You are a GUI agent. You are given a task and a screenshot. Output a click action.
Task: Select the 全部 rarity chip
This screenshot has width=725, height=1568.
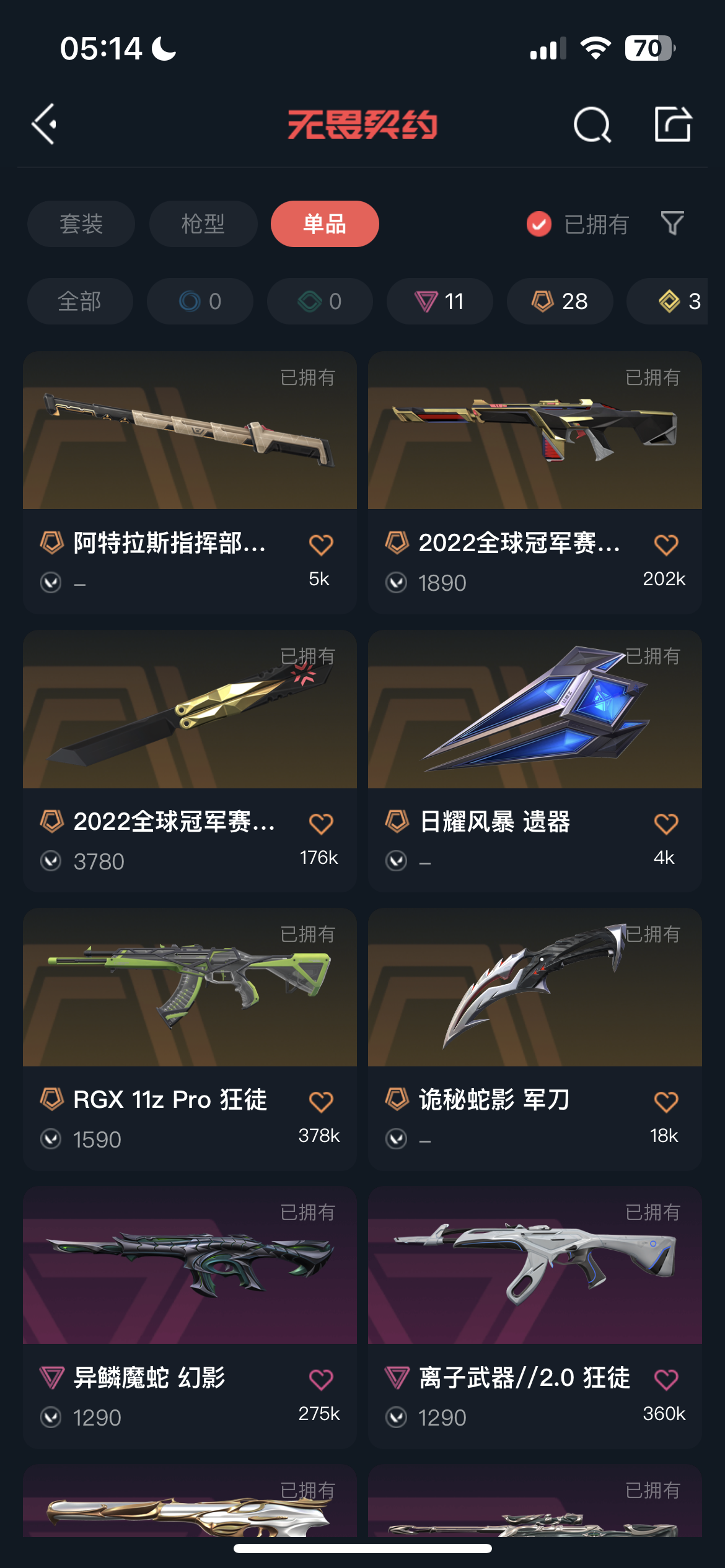pyautogui.click(x=80, y=302)
